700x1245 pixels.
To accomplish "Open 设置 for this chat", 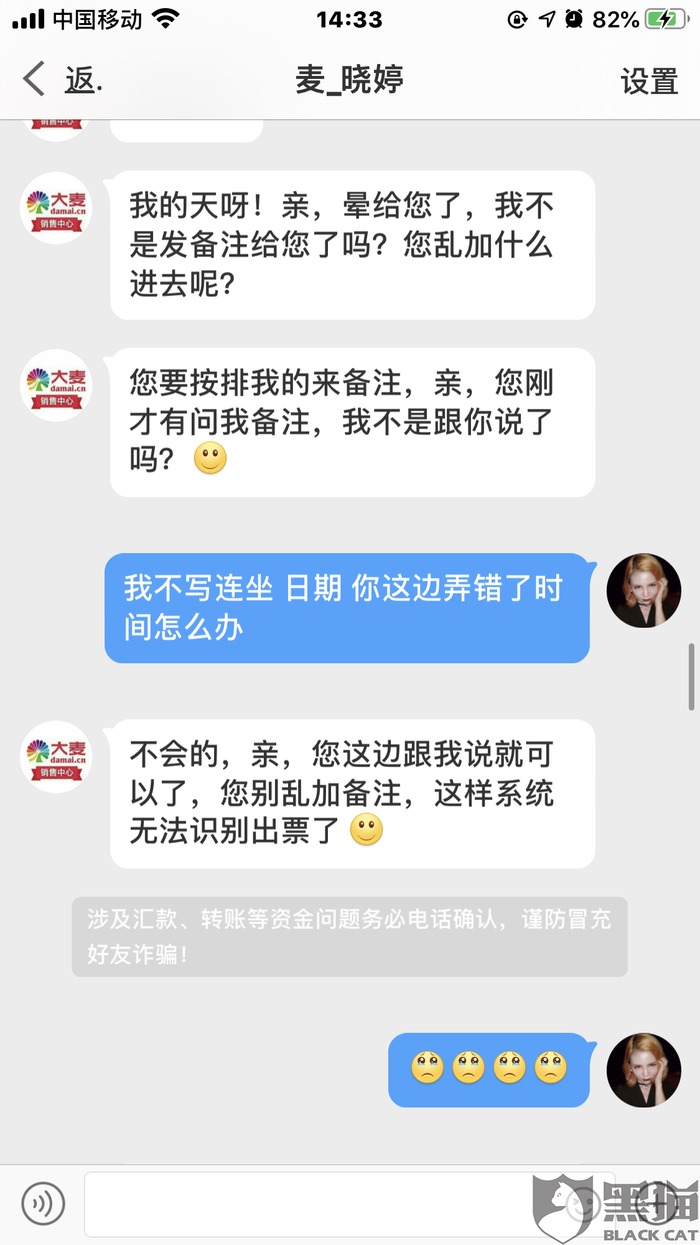I will [649, 80].
